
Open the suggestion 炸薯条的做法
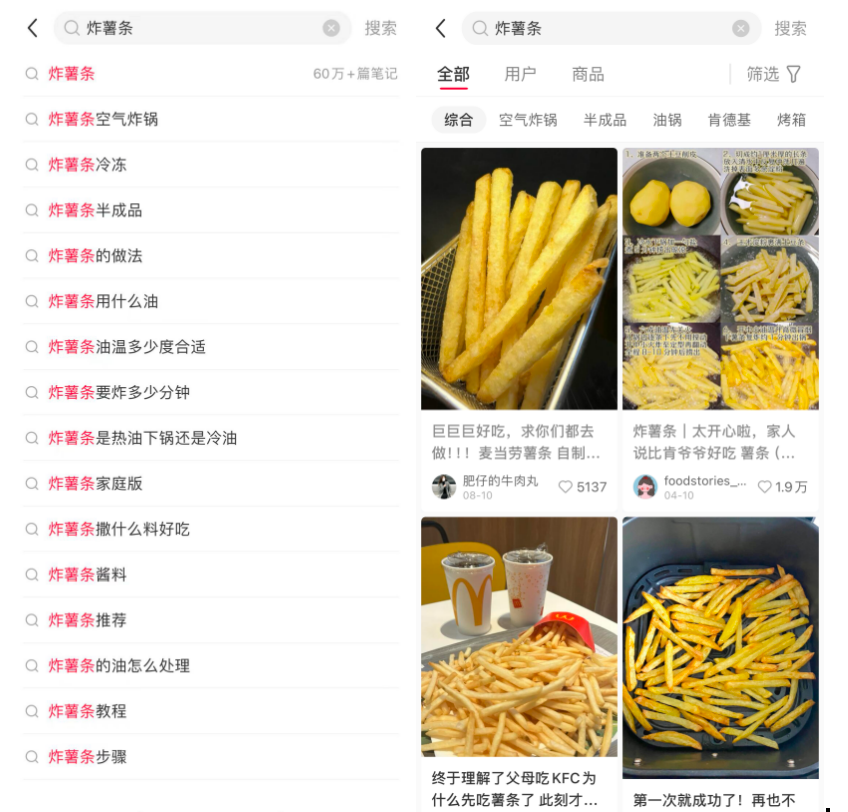pyautogui.click(x=96, y=256)
